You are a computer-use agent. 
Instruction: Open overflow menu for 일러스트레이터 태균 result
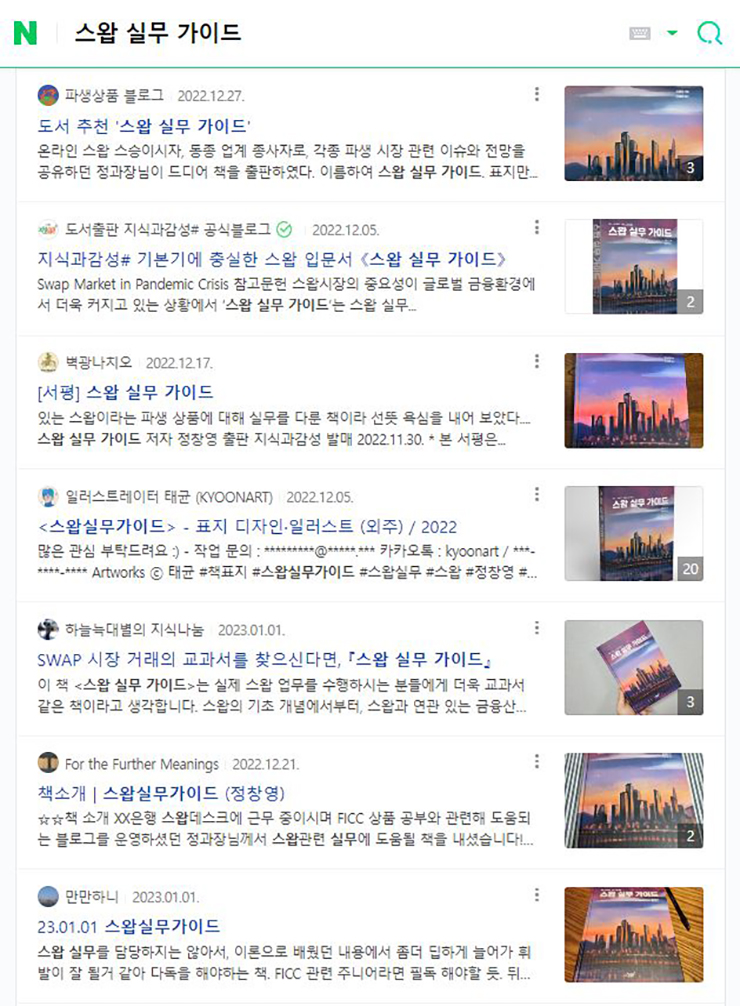537,494
